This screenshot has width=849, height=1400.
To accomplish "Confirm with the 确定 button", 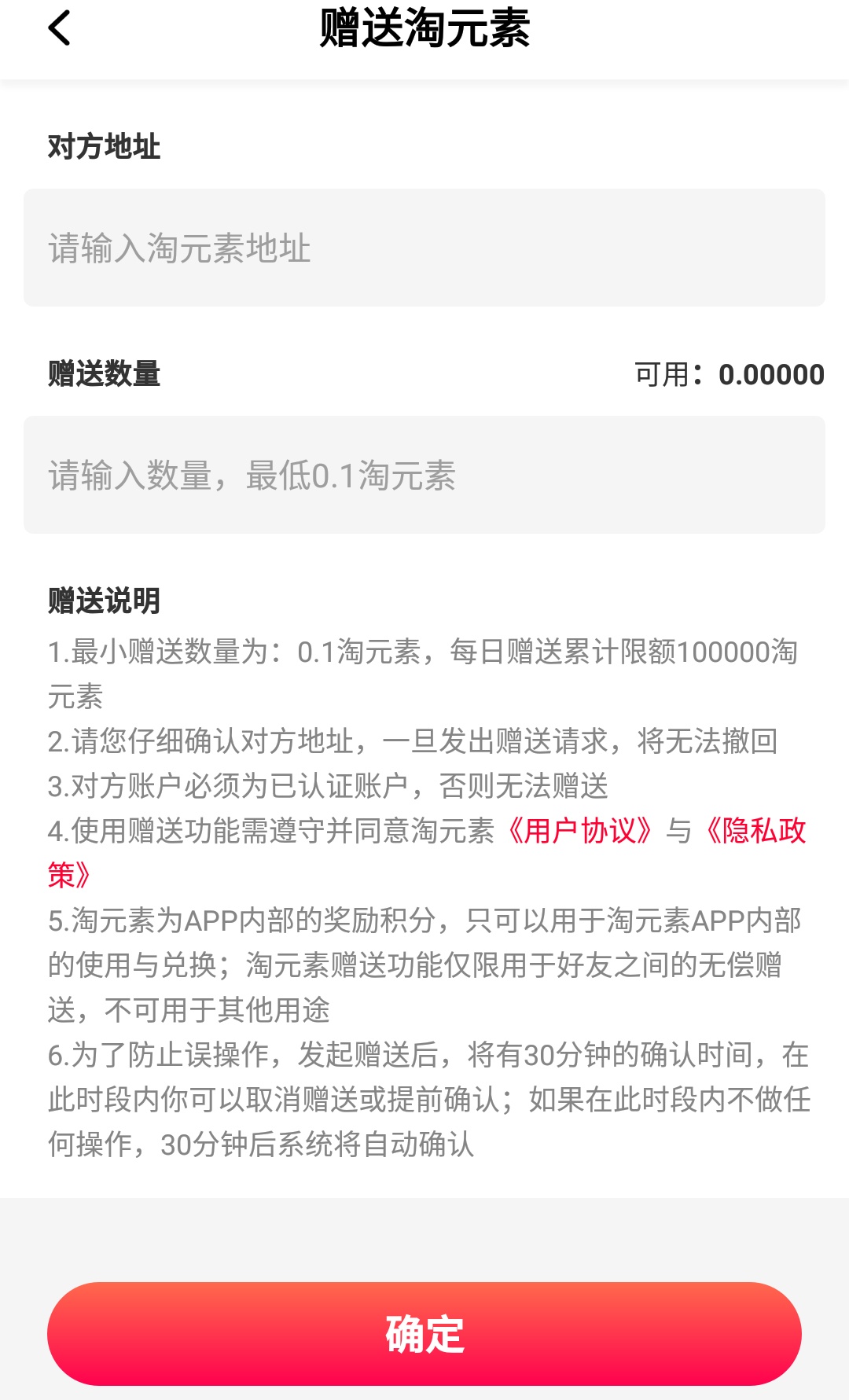I will (x=424, y=1333).
